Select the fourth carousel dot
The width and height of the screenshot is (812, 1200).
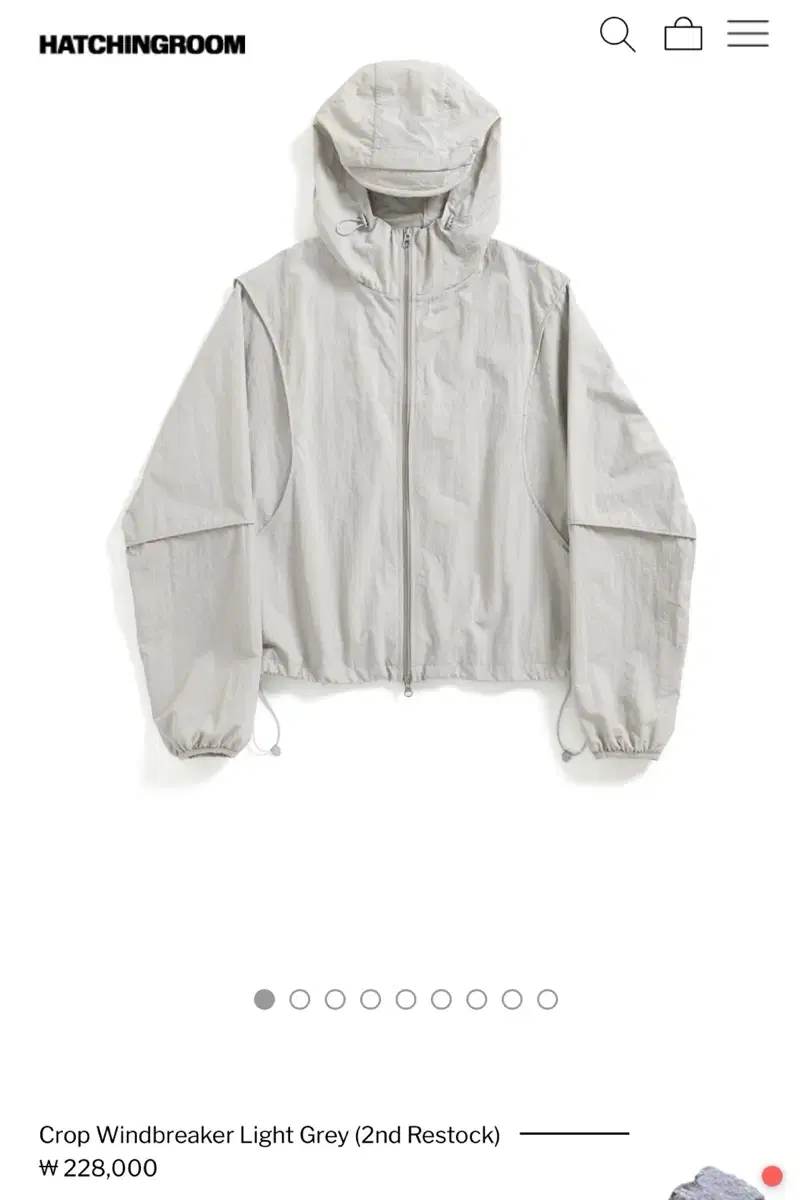click(370, 998)
